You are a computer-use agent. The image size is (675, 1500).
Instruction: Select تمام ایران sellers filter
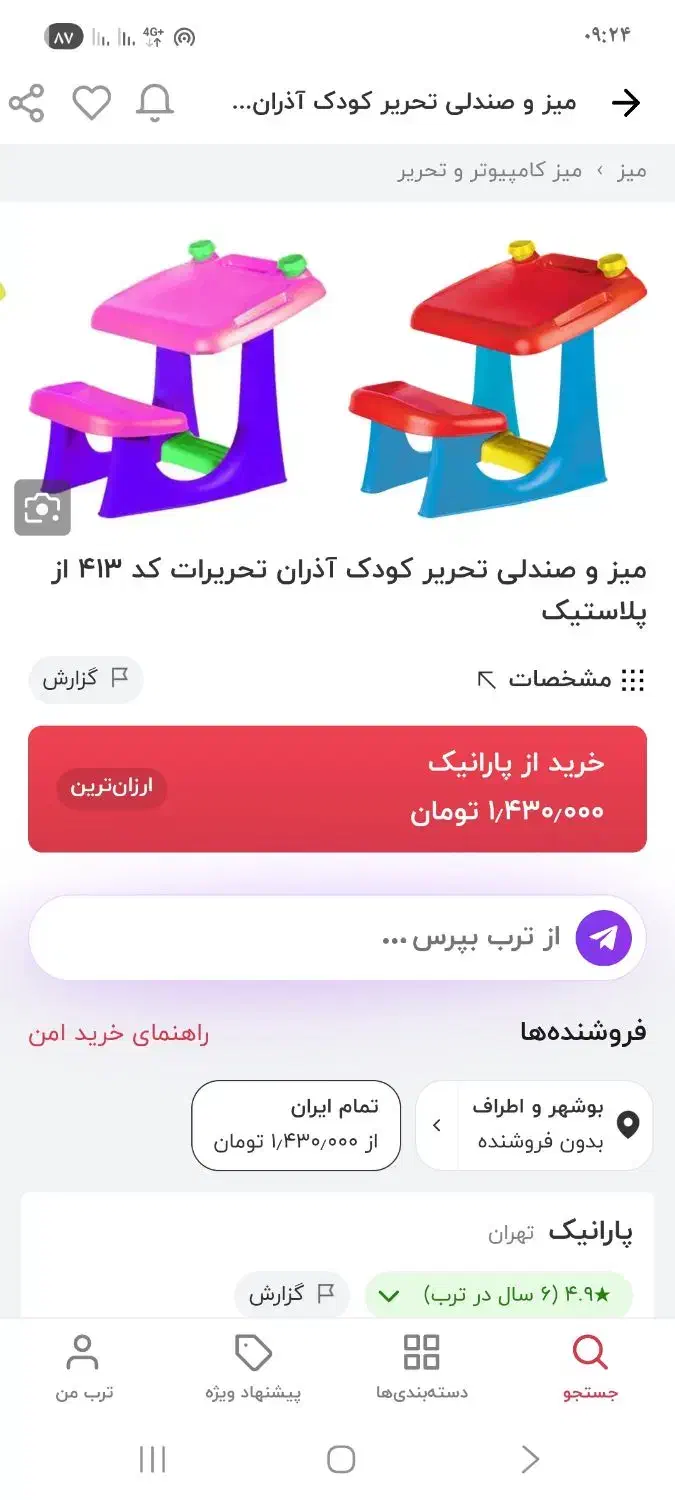[296, 1125]
